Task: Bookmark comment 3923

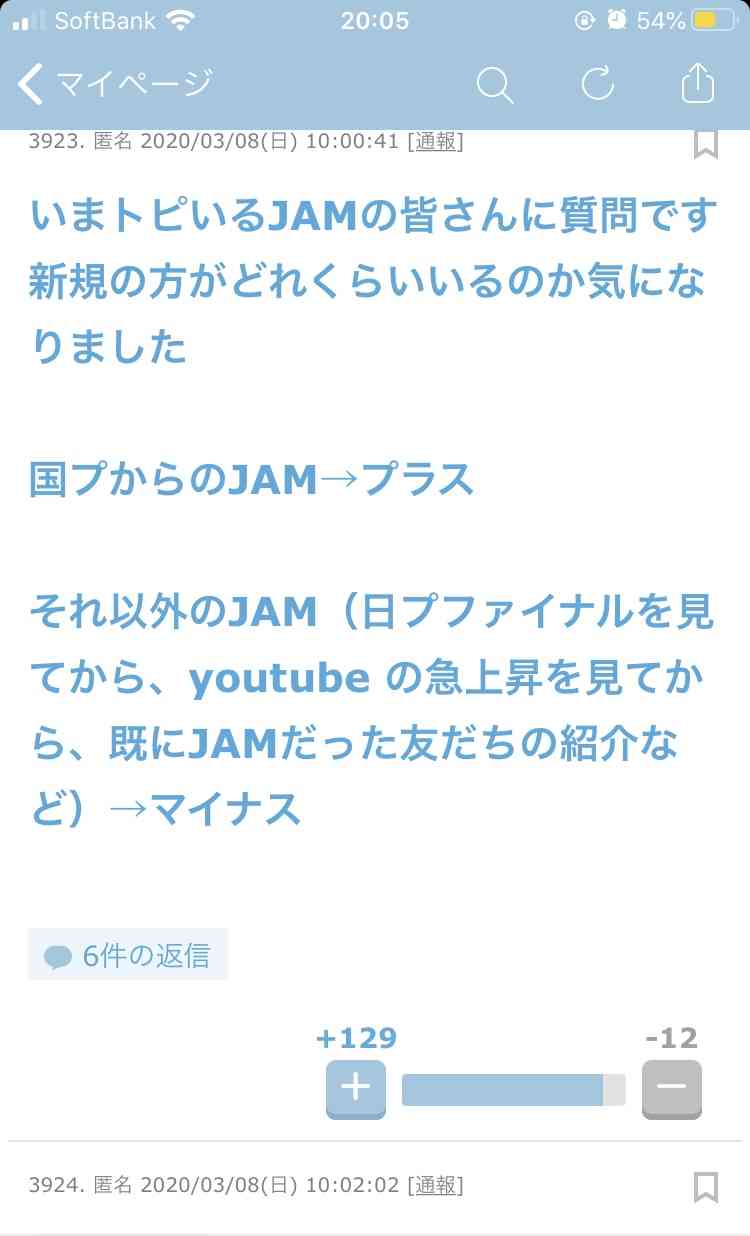Action: click(x=706, y=144)
